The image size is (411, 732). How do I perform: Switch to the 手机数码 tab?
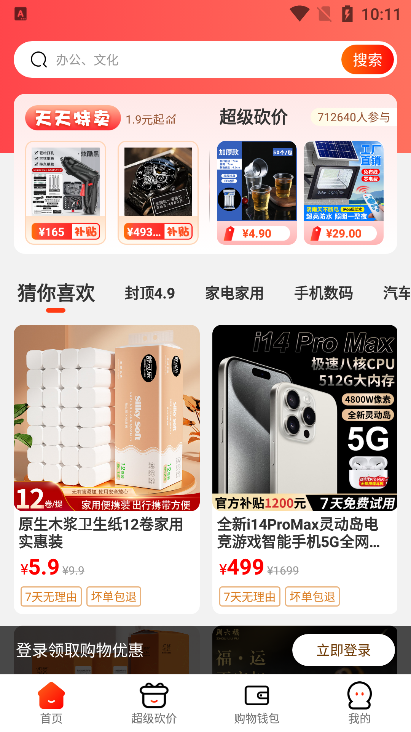point(323,293)
